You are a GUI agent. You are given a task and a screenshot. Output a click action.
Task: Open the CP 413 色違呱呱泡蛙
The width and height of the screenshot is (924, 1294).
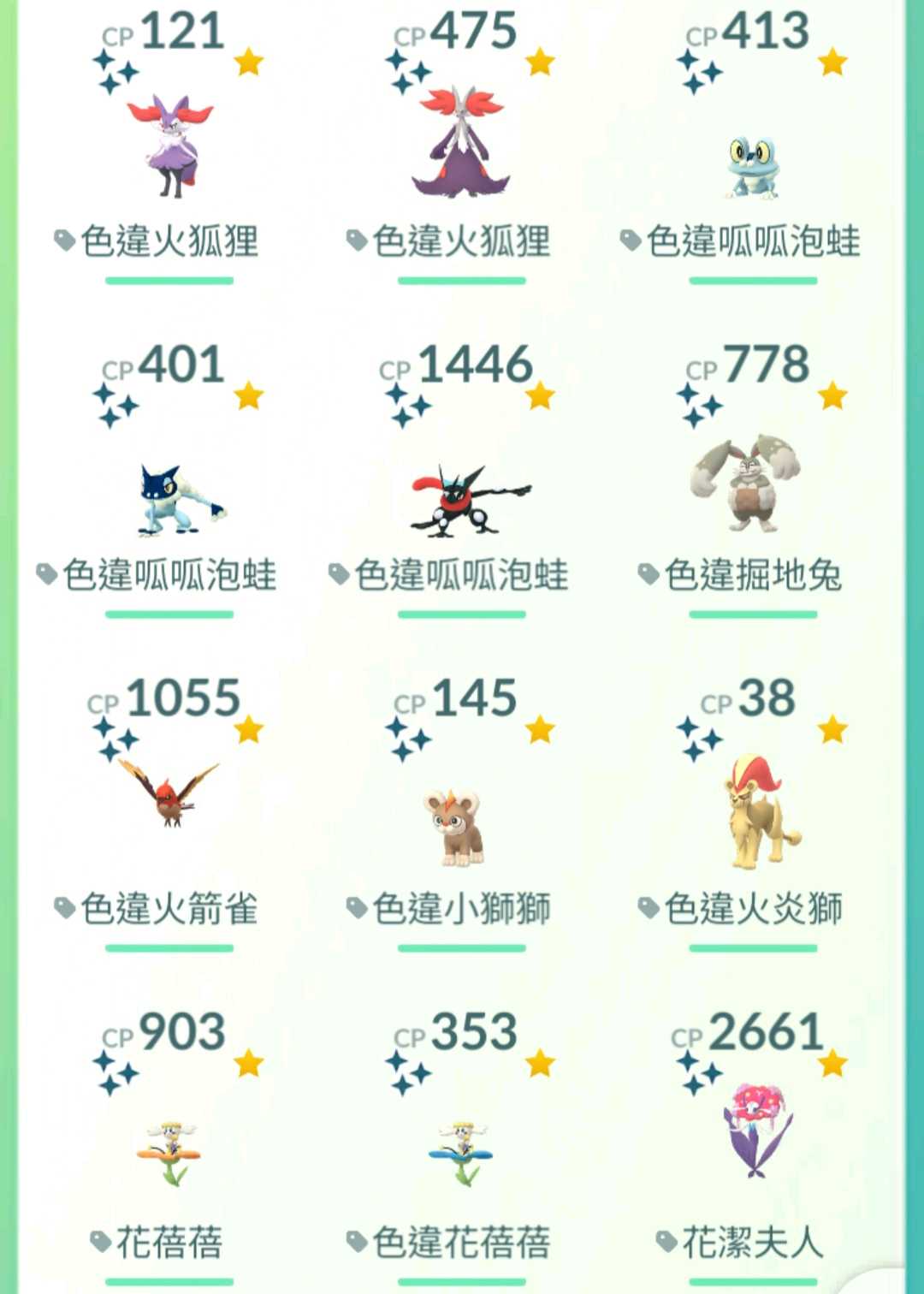753,167
